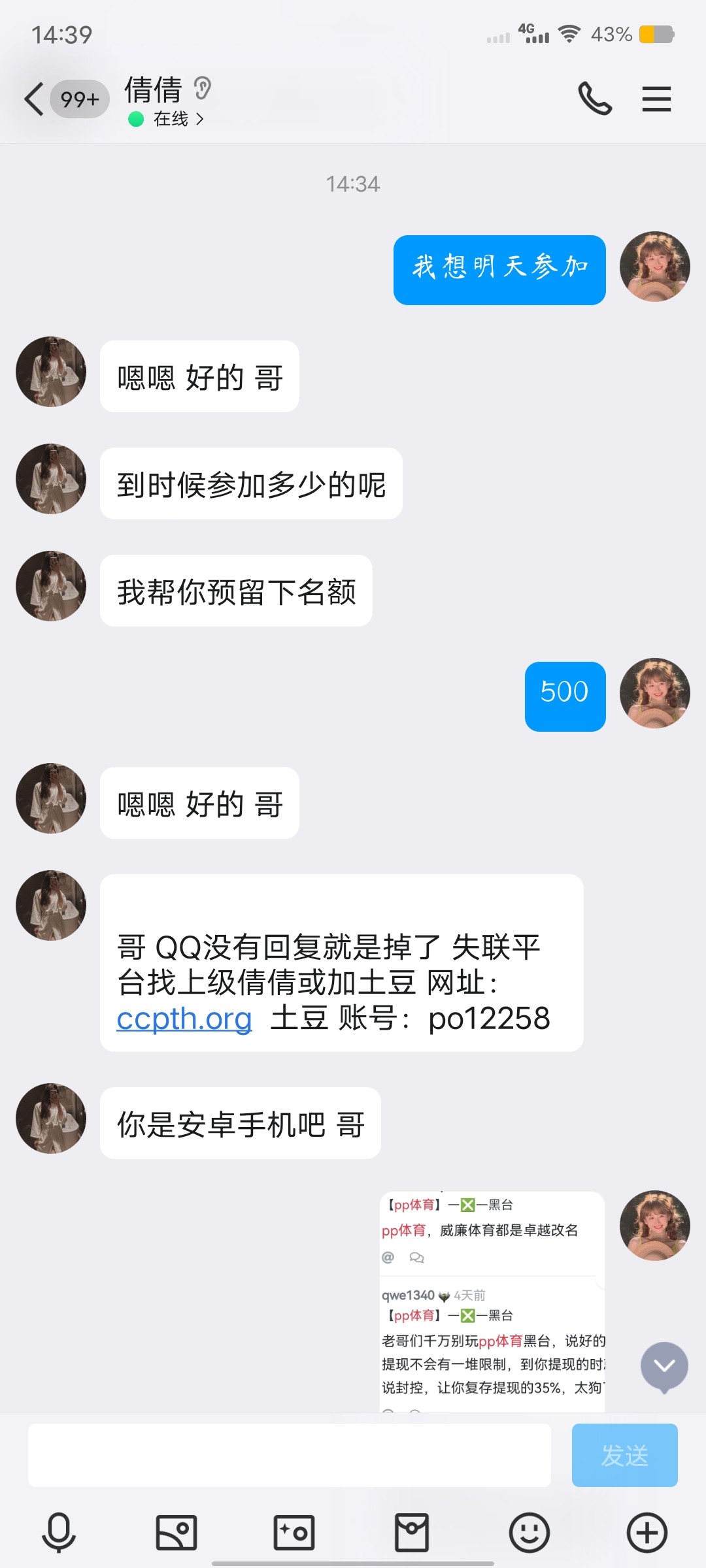The height and width of the screenshot is (1568, 706).
Task: Collapse chat via the back arrow
Action: coord(34,98)
